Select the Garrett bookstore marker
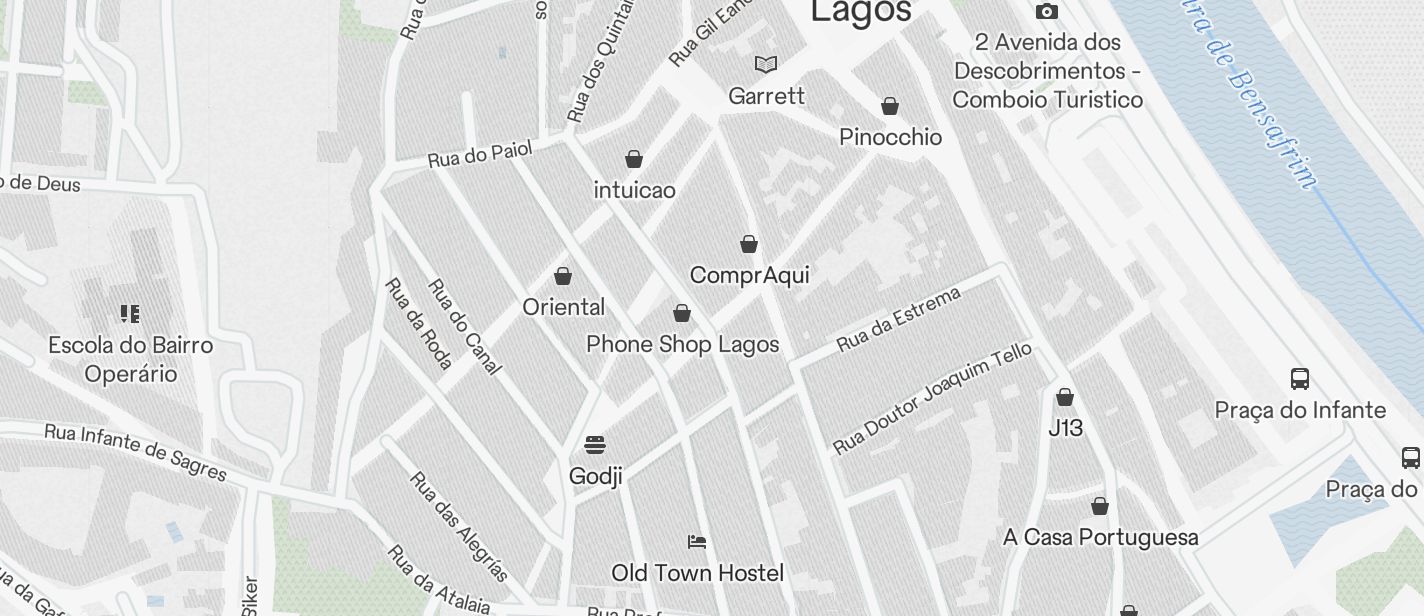 pyautogui.click(x=766, y=65)
